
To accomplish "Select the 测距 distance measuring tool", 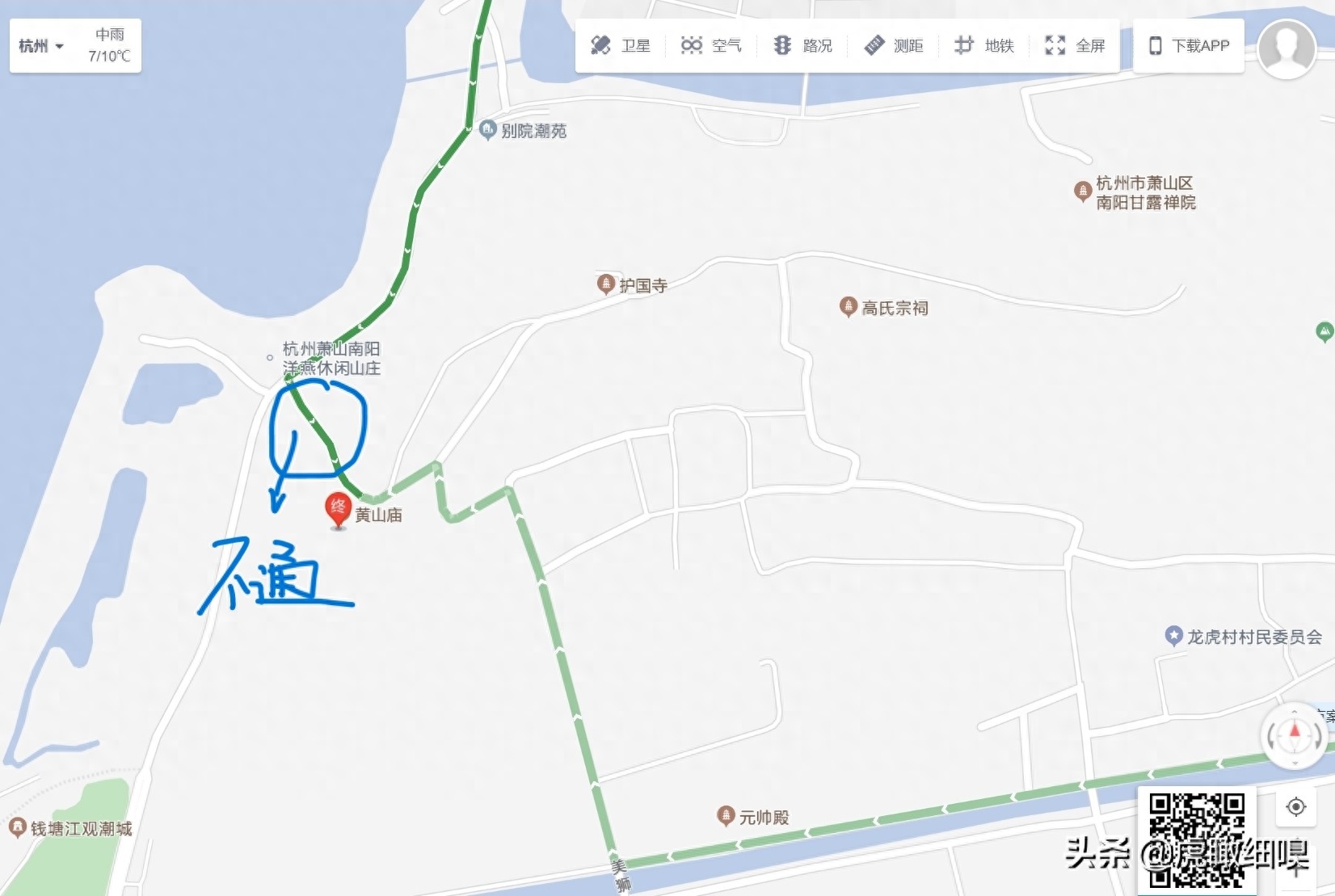I will click(x=894, y=46).
